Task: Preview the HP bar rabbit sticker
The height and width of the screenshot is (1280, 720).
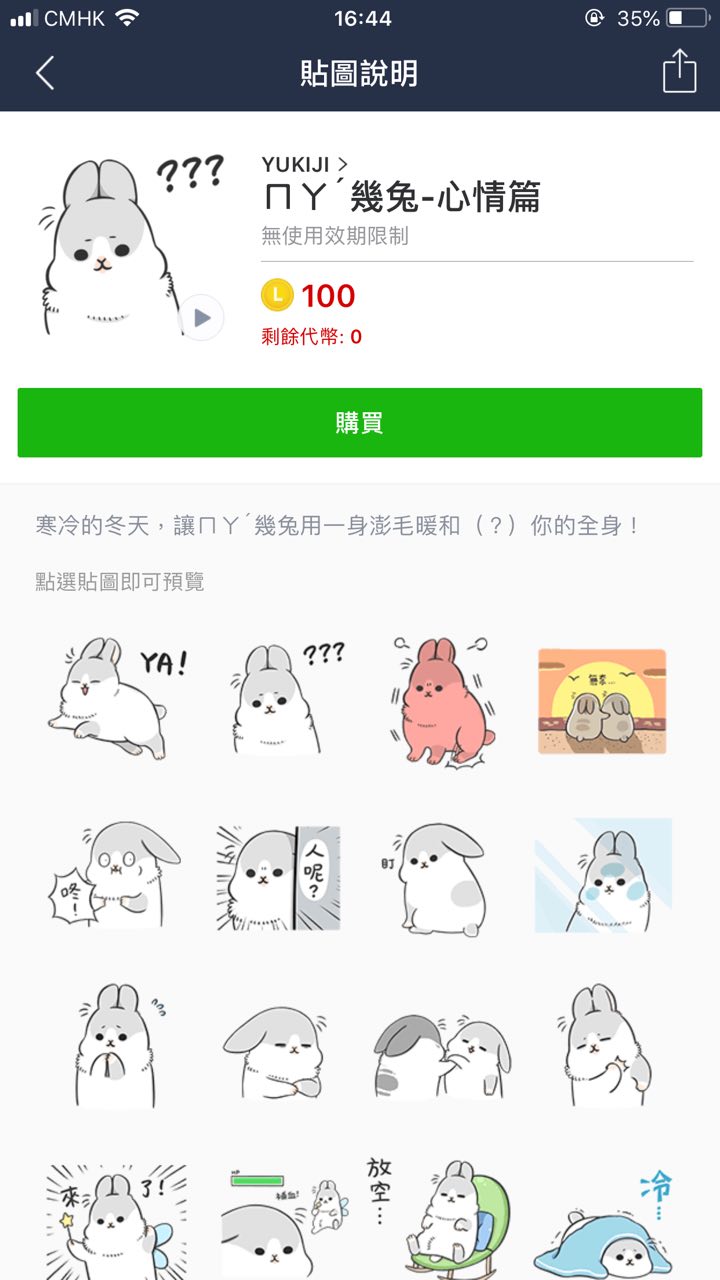Action: (278, 1222)
